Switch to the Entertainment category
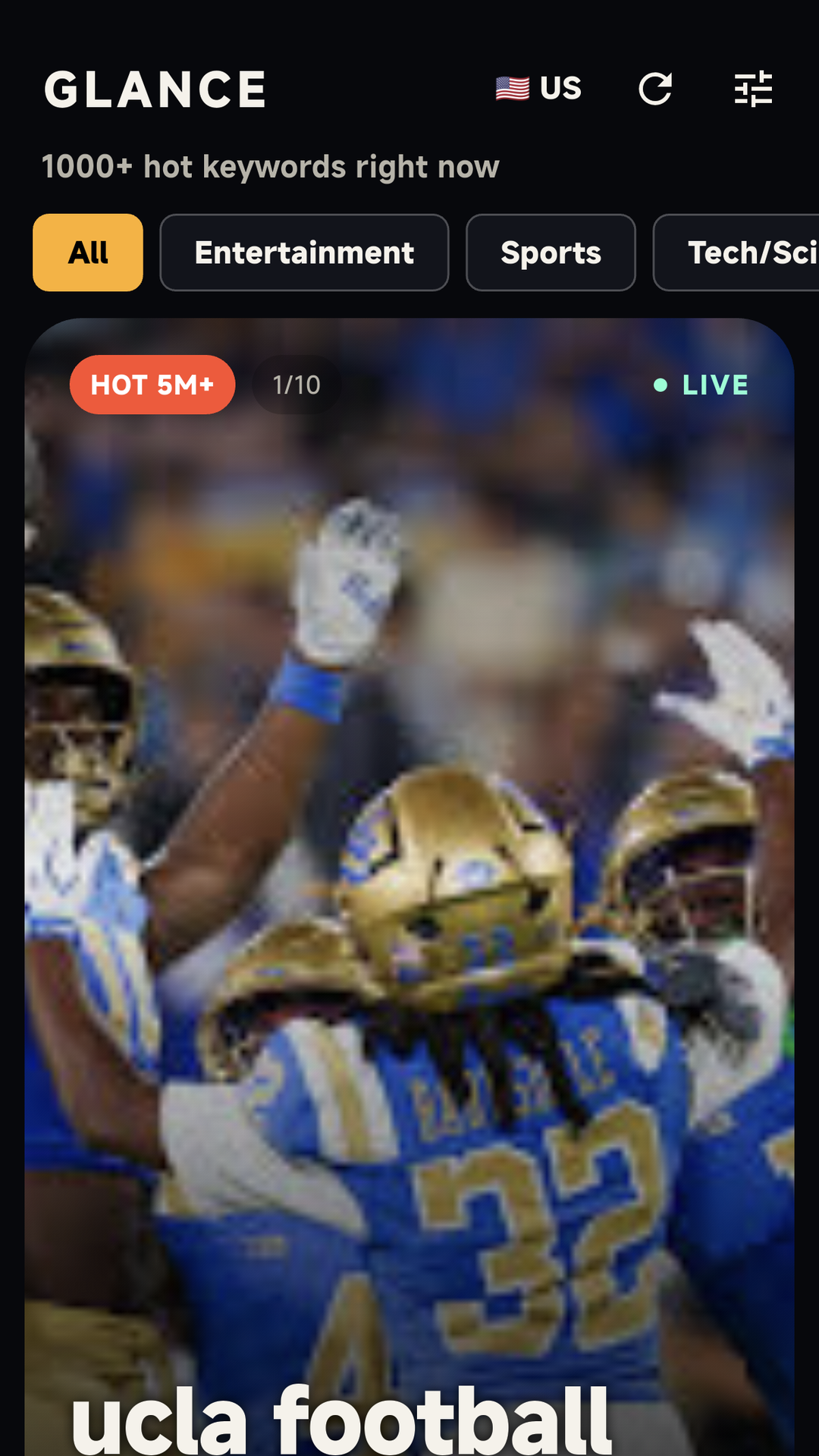 click(304, 253)
